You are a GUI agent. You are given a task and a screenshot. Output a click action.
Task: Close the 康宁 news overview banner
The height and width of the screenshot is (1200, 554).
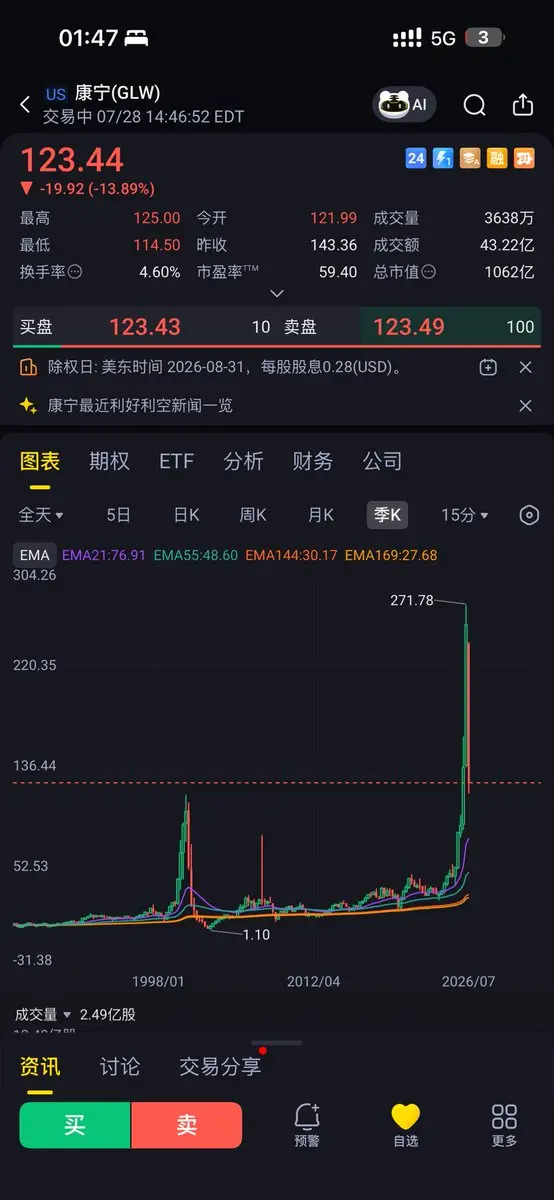click(526, 405)
